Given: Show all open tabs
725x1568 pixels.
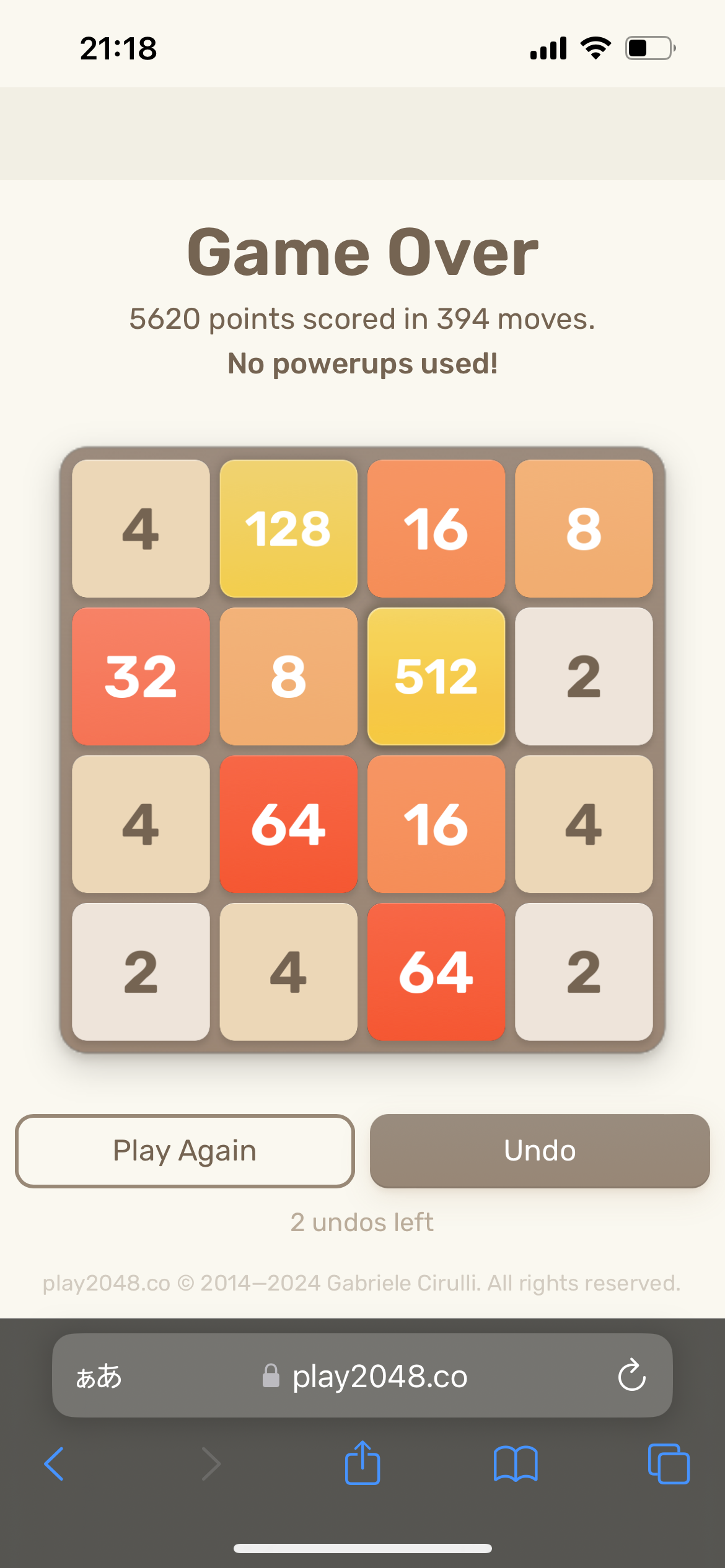Looking at the screenshot, I should pos(669,1463).
